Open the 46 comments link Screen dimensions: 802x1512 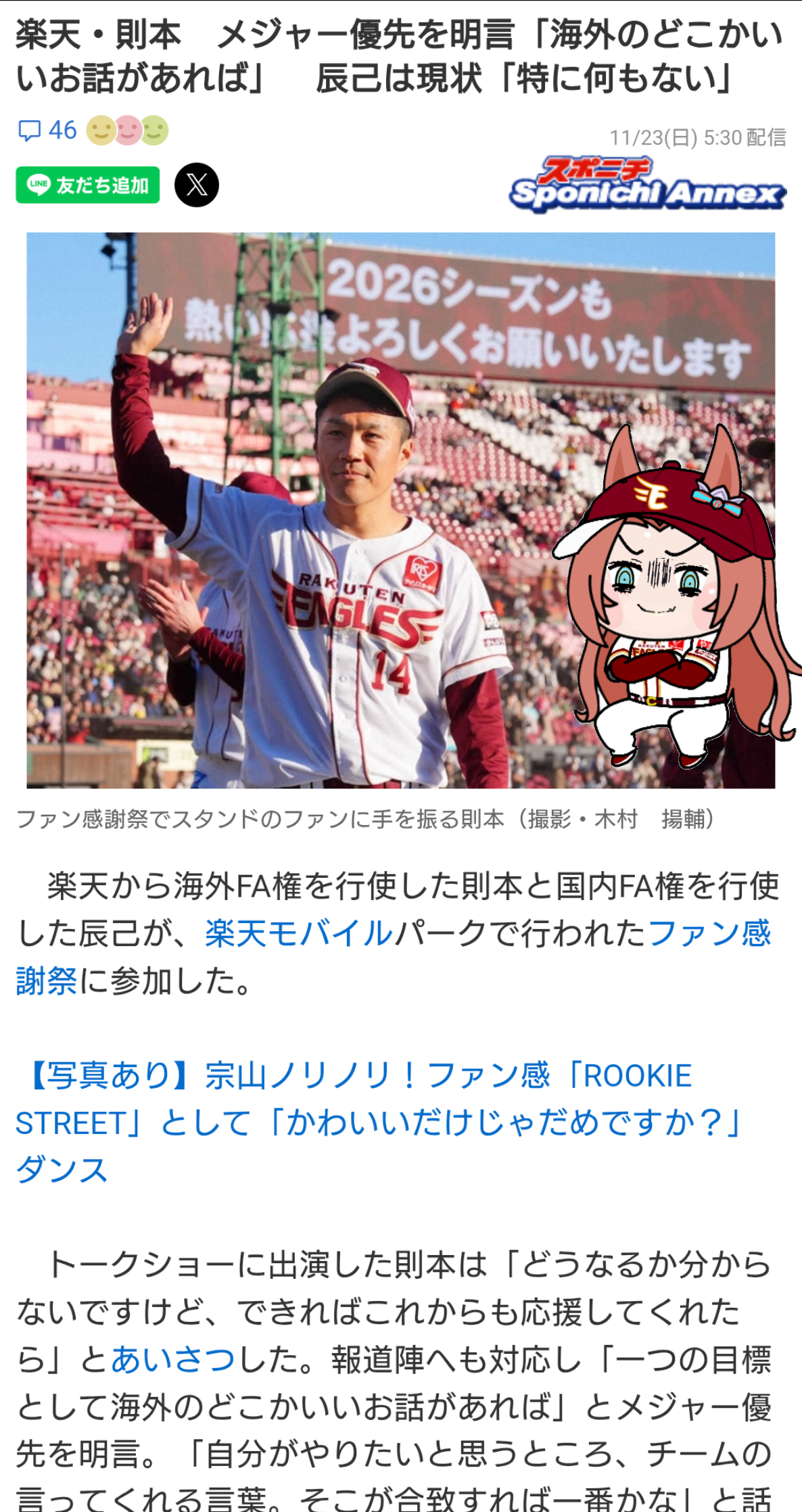point(47,131)
